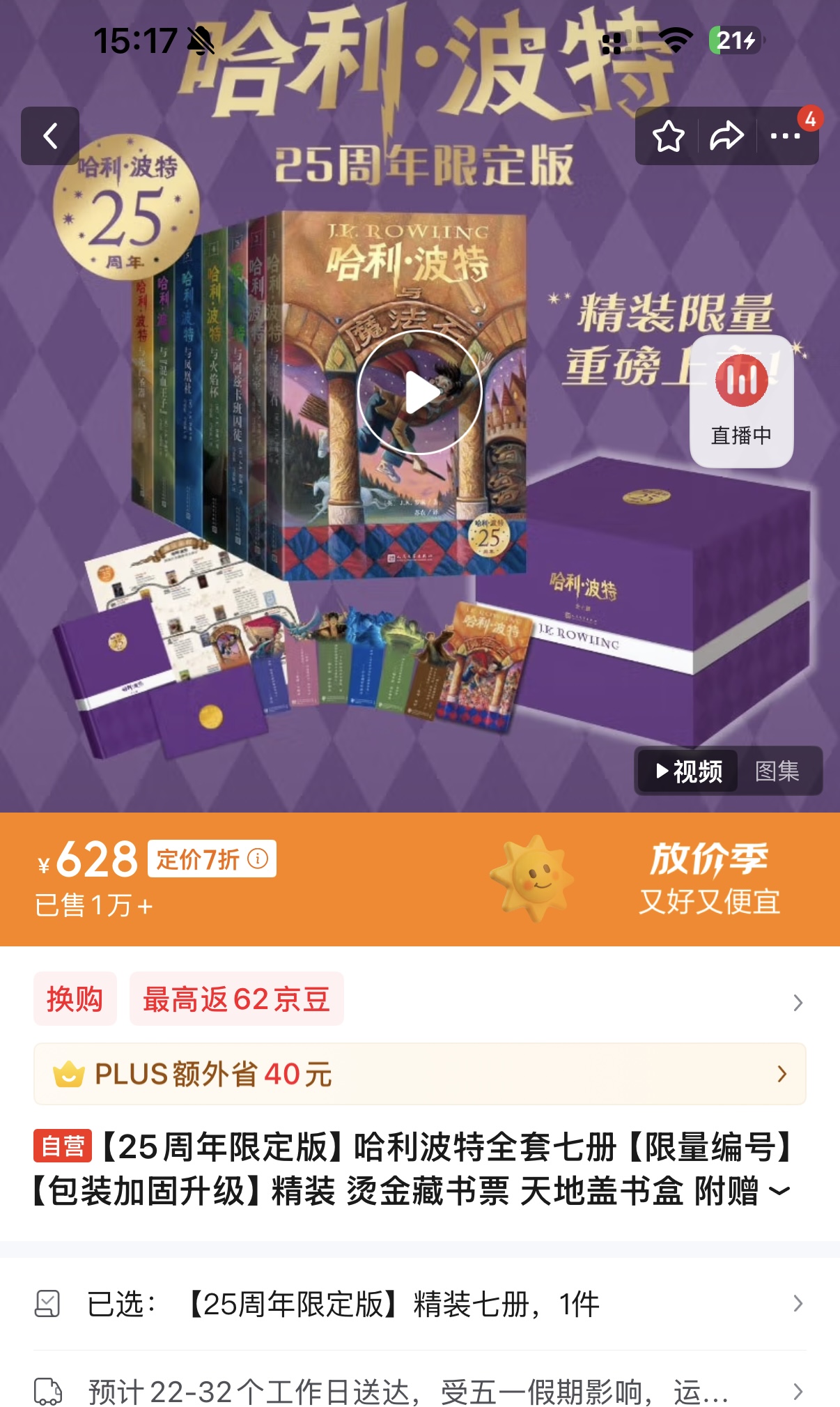
Task: Open the 已选 specification selection row
Action: pos(420,1304)
